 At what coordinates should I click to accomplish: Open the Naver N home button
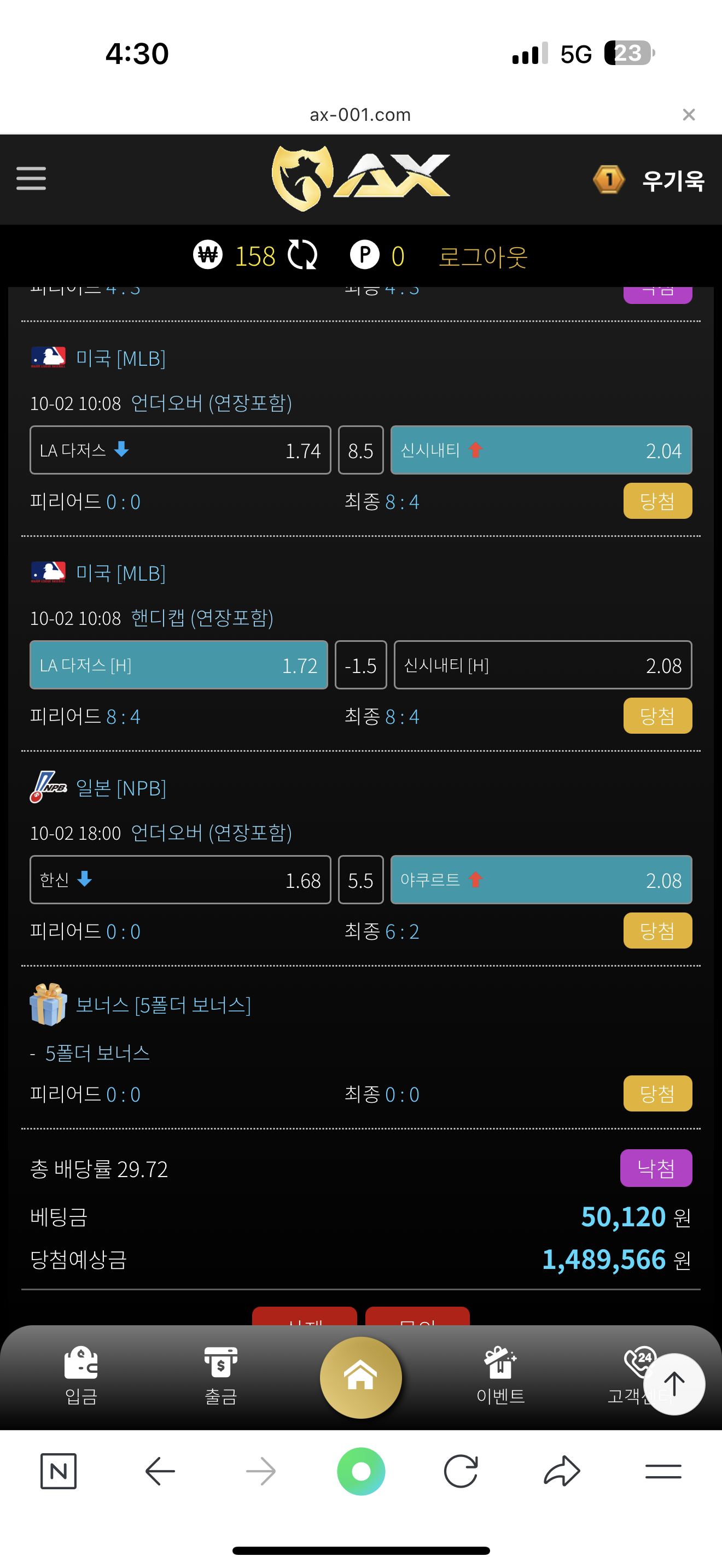[59, 1471]
